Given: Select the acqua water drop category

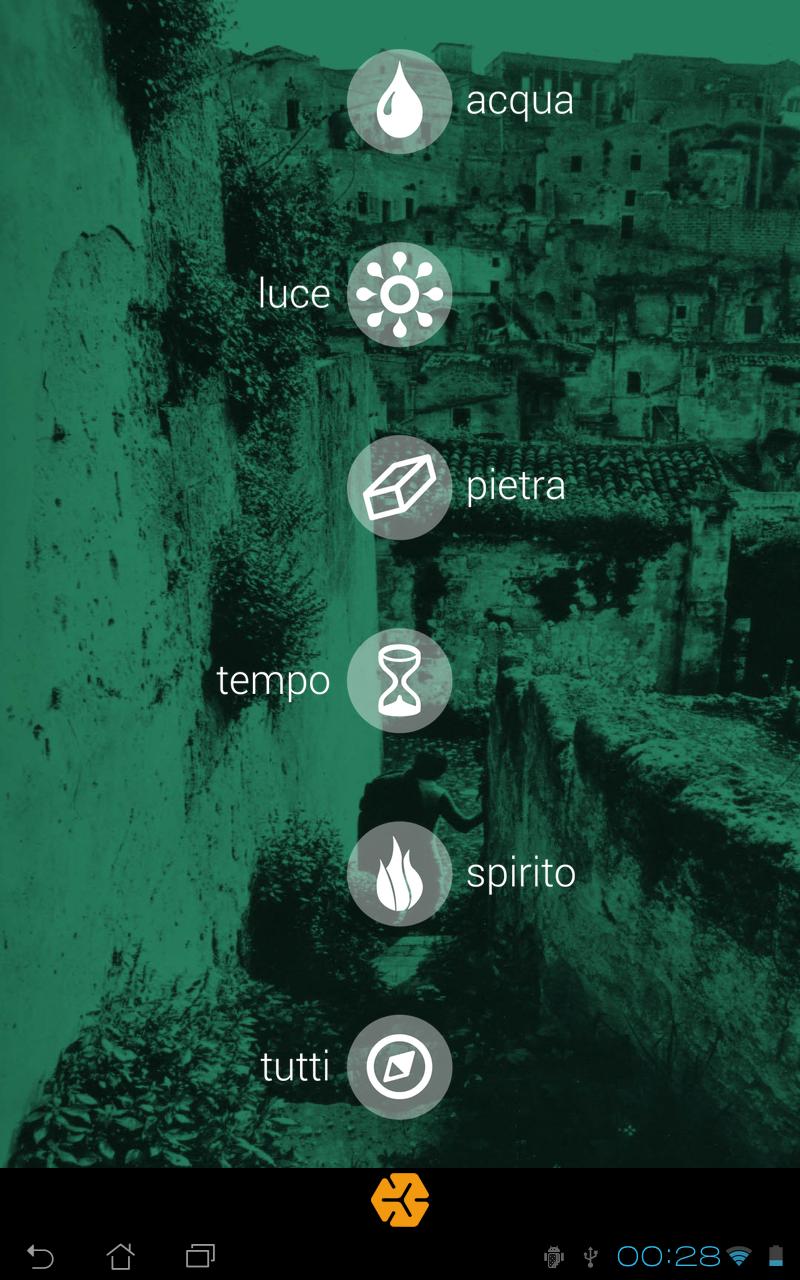Looking at the screenshot, I should point(399,101).
